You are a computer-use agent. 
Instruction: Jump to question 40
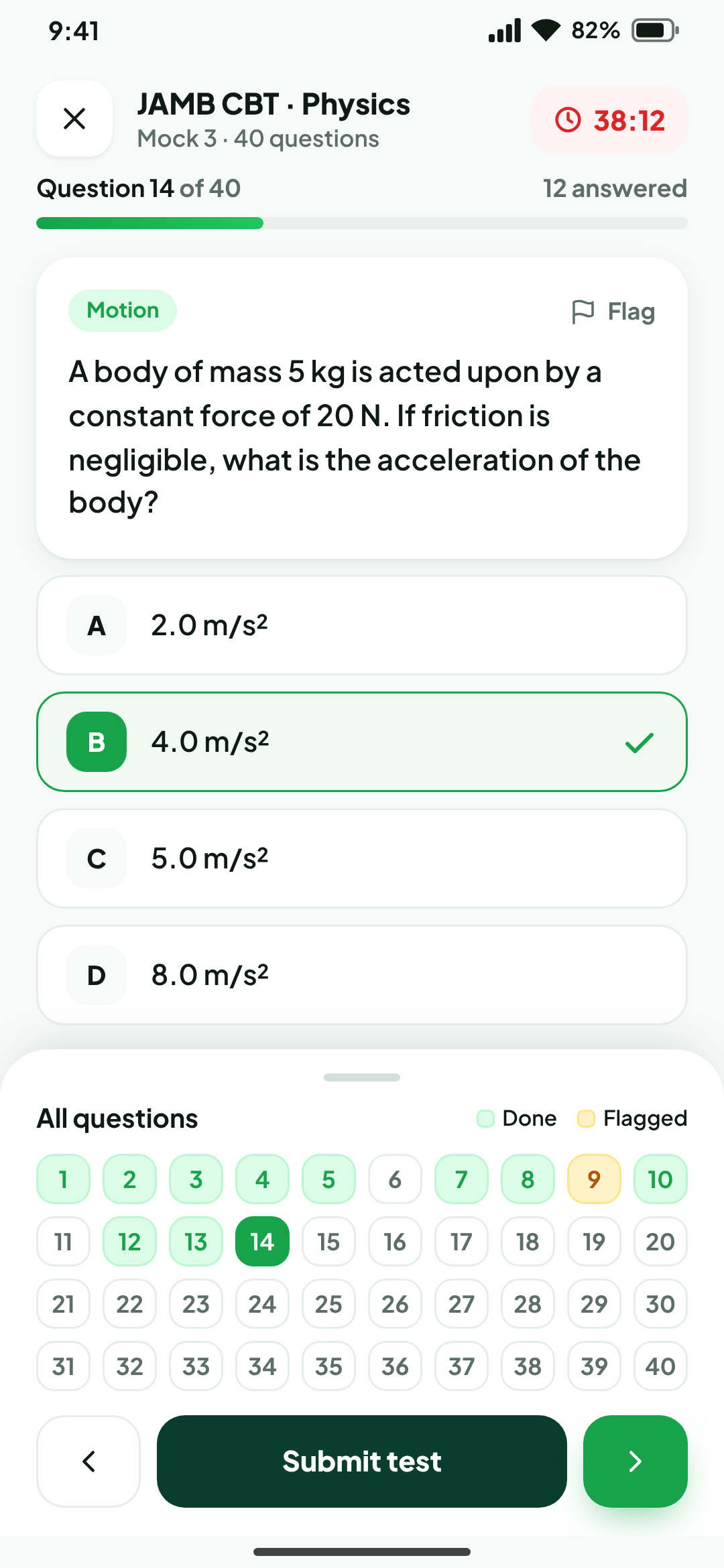(660, 1366)
